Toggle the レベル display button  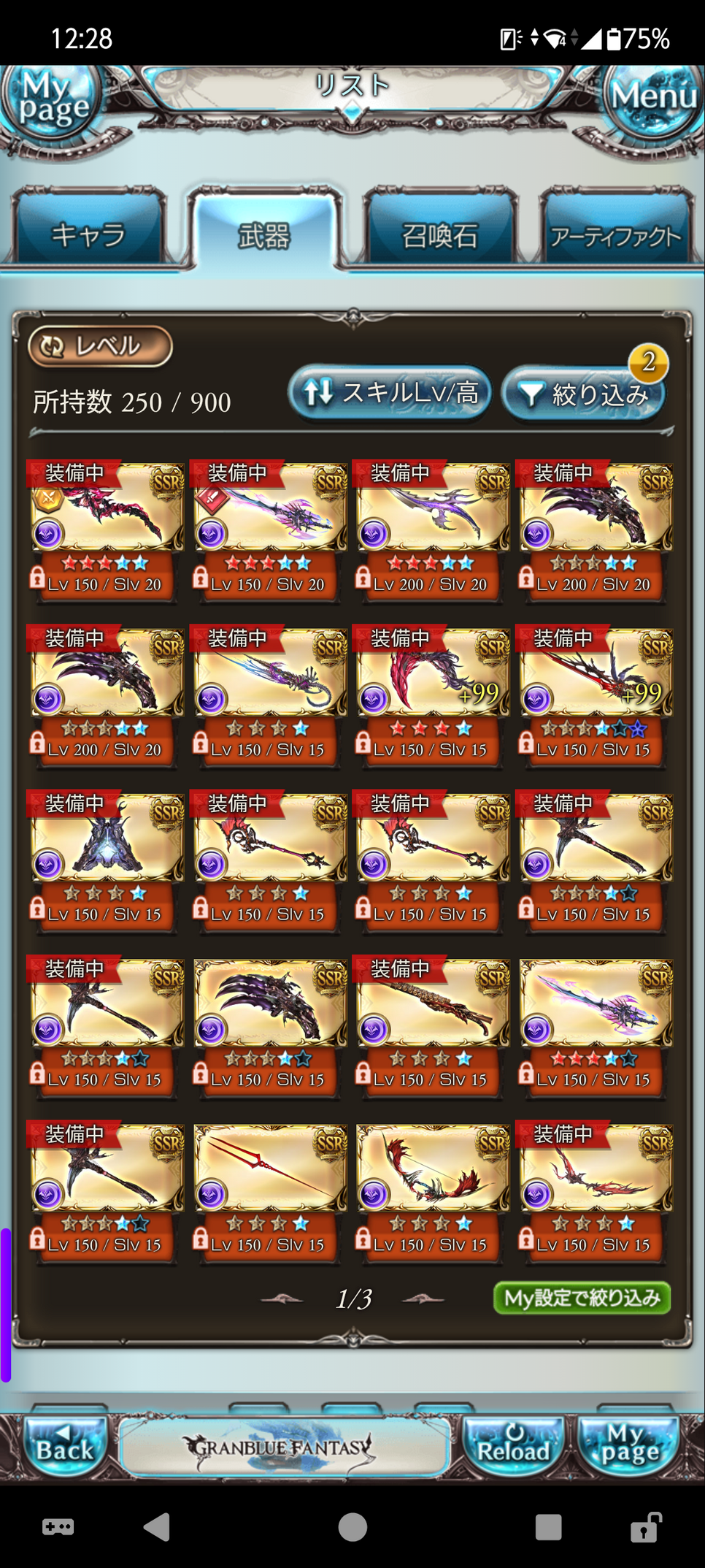pyautogui.click(x=101, y=346)
